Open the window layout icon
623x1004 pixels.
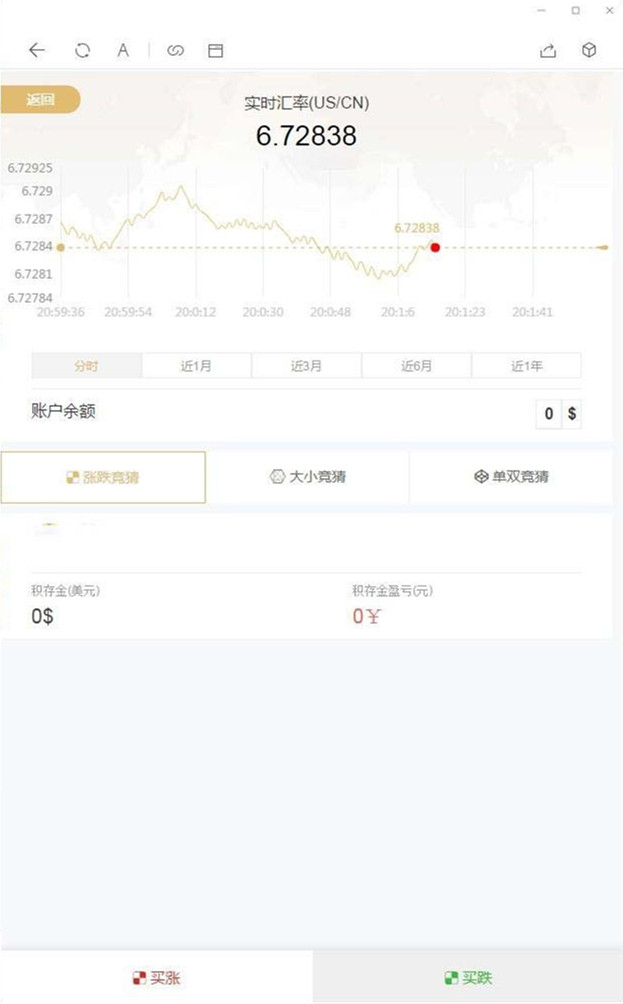pos(215,50)
